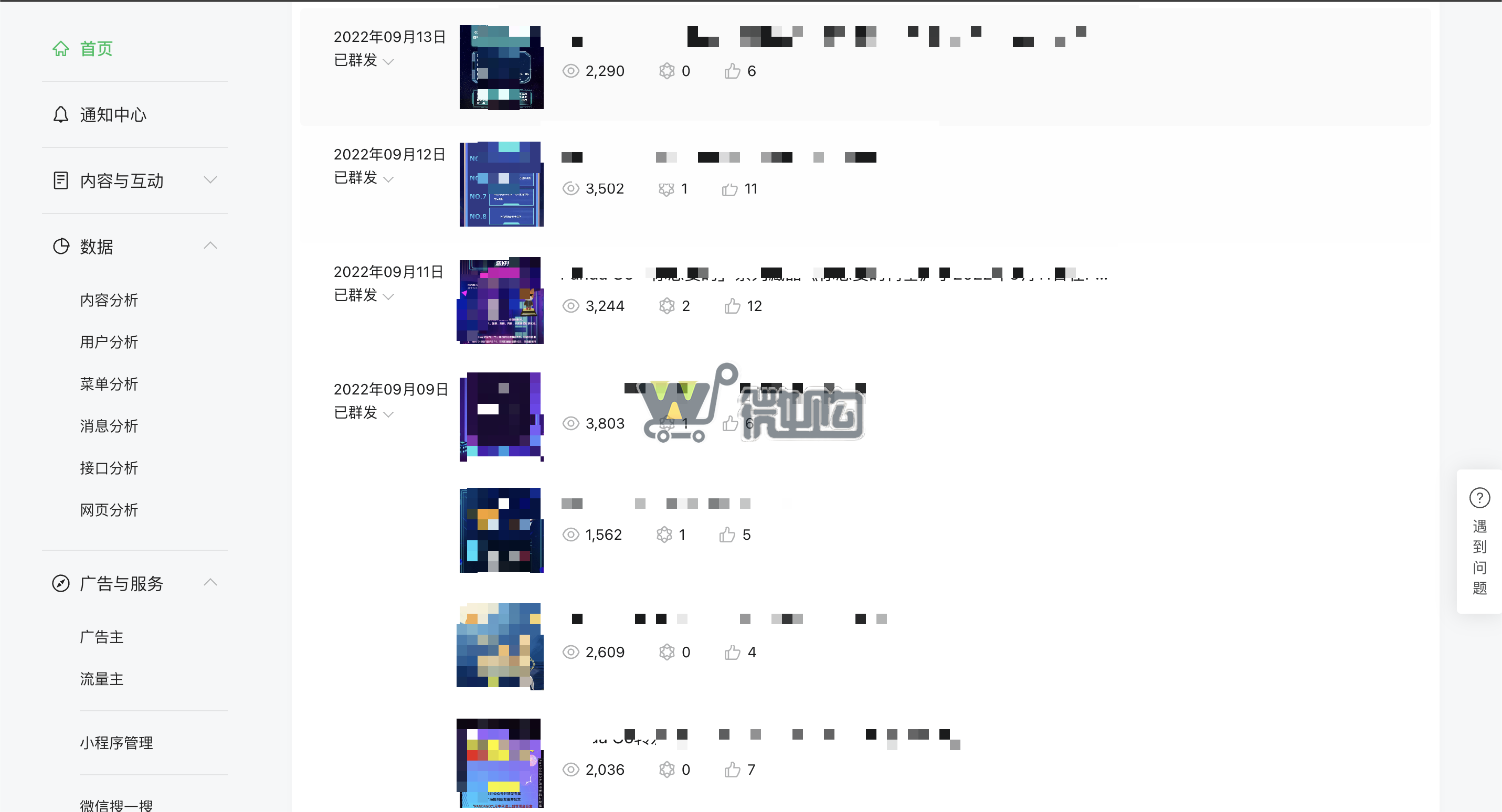Open 遇到问题 help panel
Viewport: 1502px width, 812px height.
(x=1479, y=541)
